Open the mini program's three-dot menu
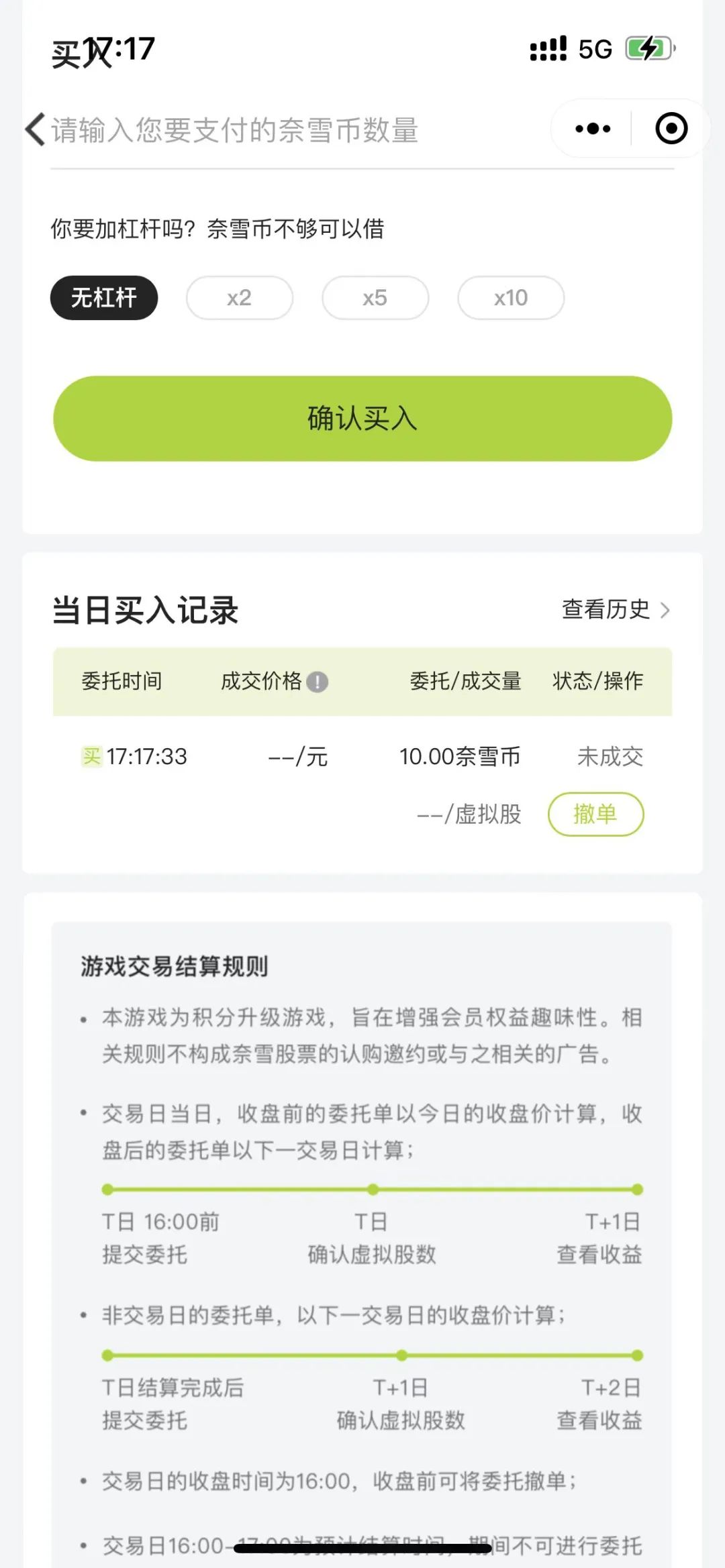The height and width of the screenshot is (1568, 725). [593, 129]
